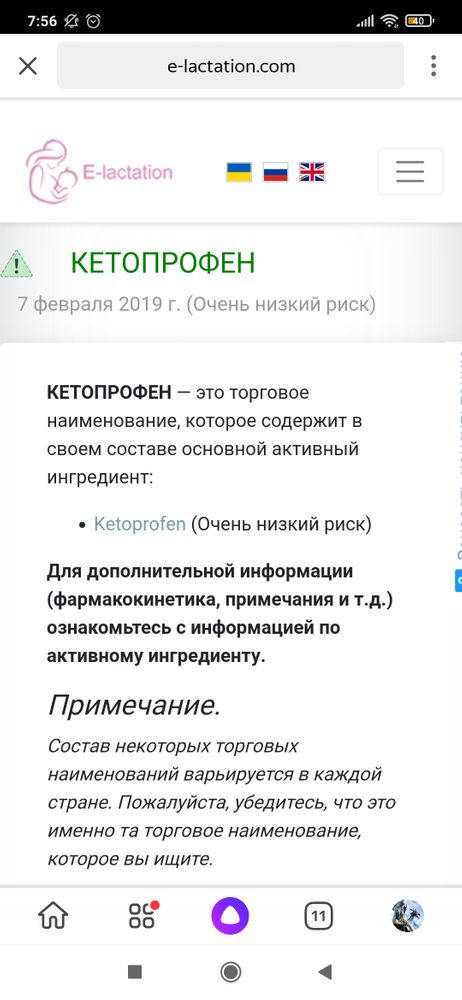Tap the system home circle
462x1000 pixels.
(x=230, y=972)
